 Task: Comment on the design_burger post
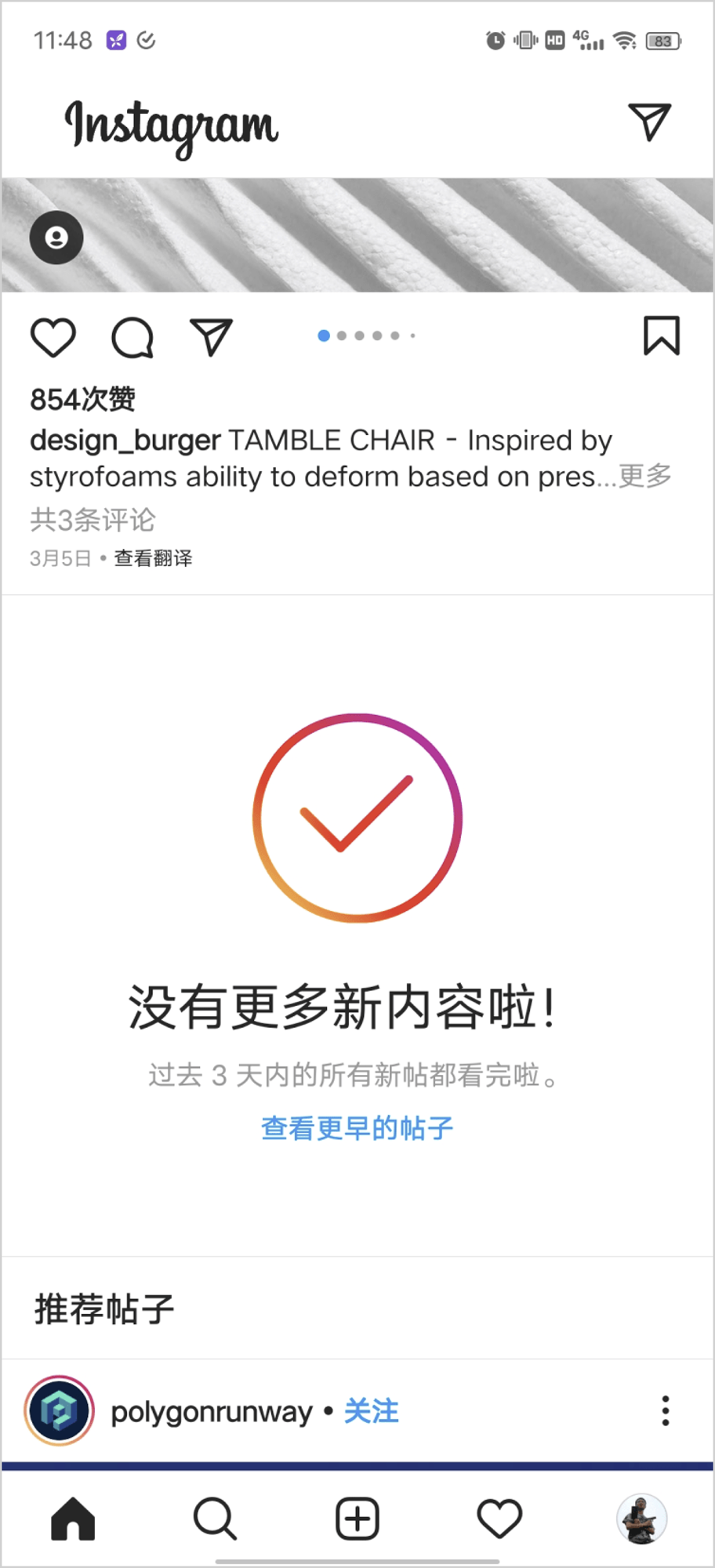pyautogui.click(x=132, y=338)
